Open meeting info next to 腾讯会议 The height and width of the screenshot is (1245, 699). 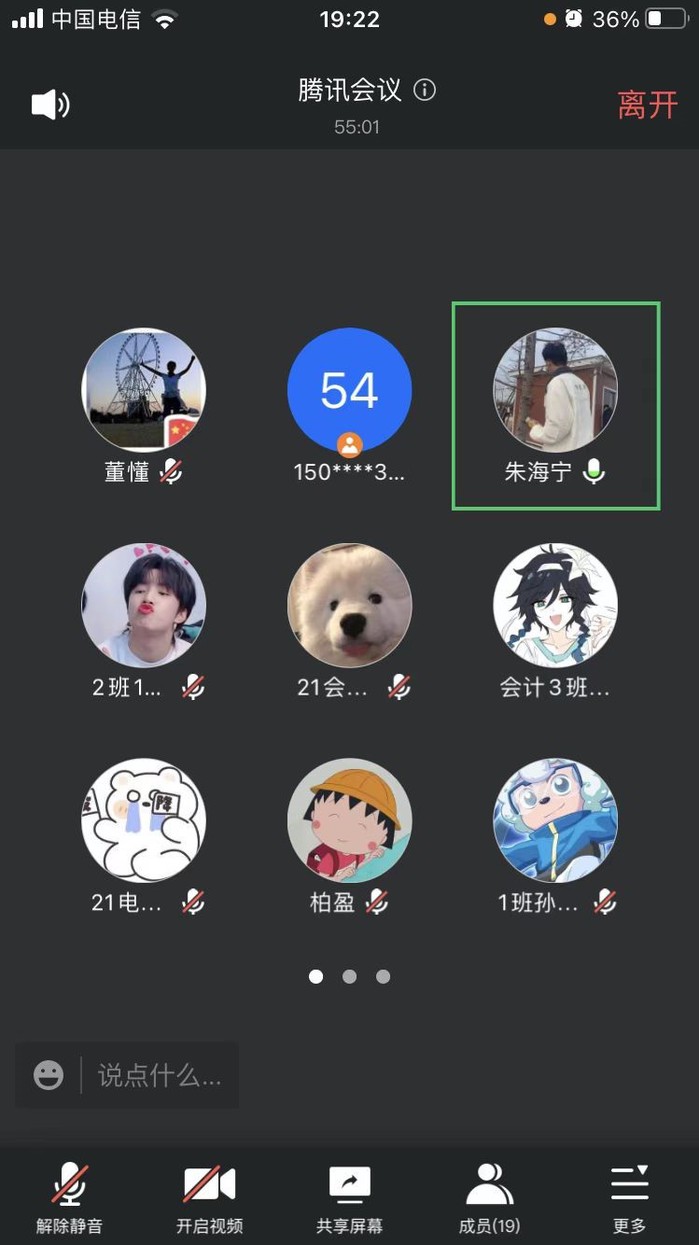click(425, 90)
